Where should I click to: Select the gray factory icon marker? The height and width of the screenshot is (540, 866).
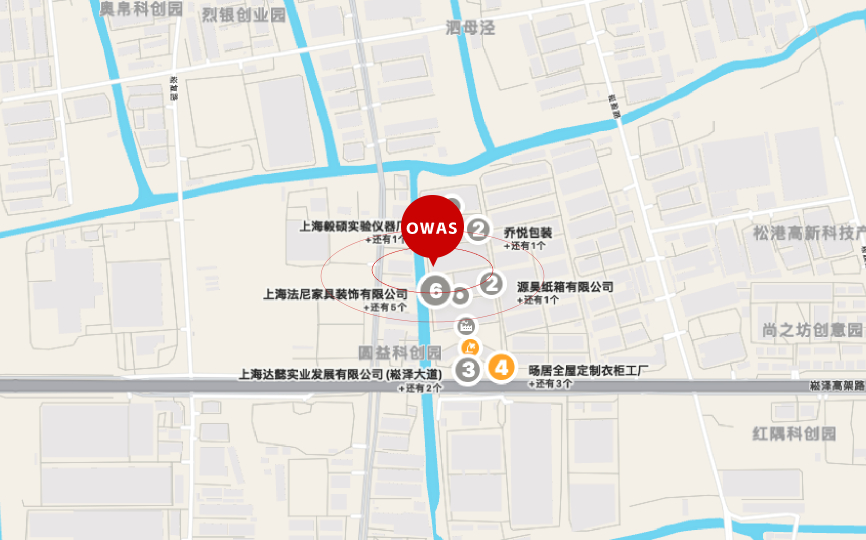465,325
